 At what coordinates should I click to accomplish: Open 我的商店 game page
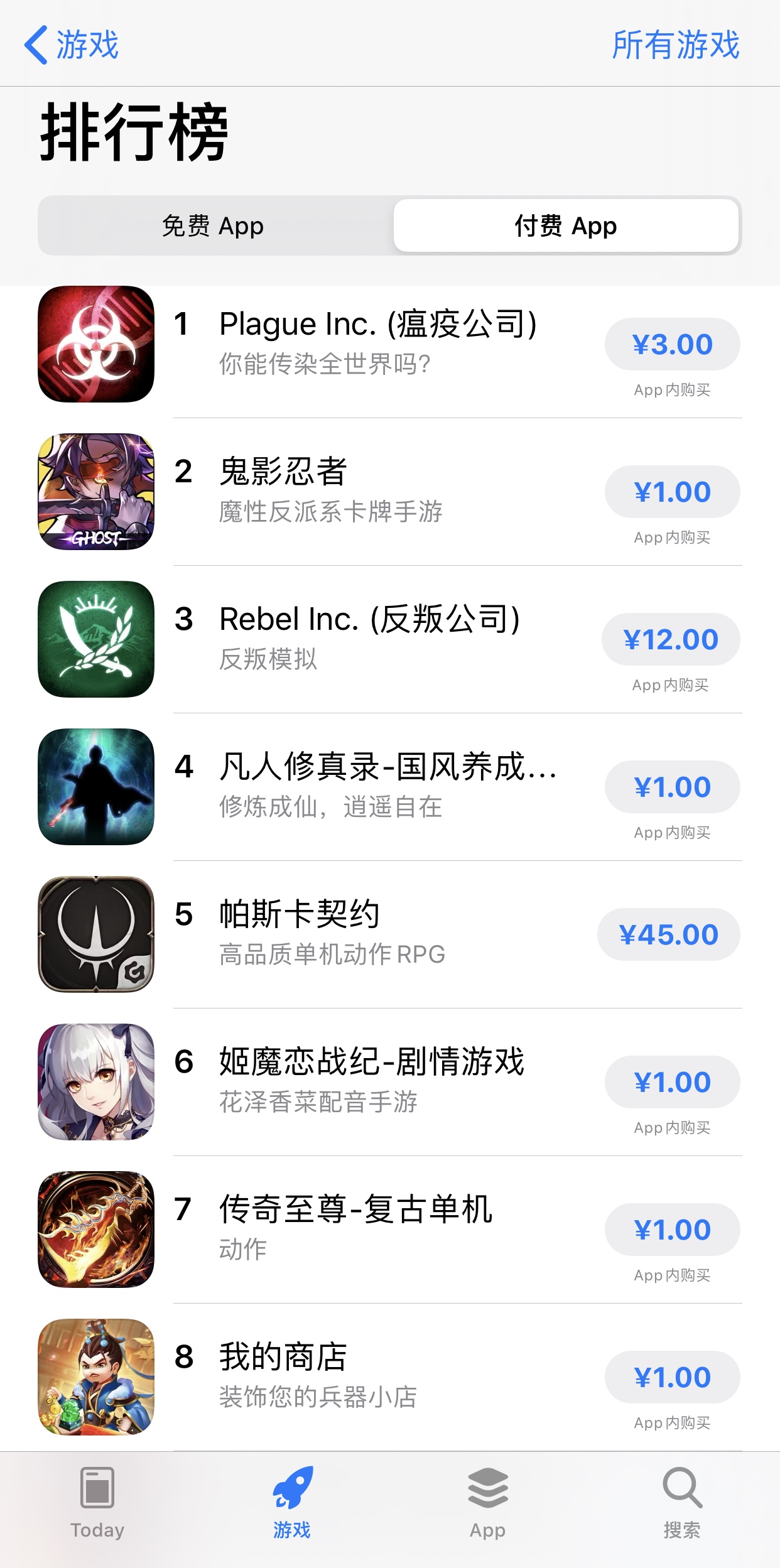(317, 1376)
